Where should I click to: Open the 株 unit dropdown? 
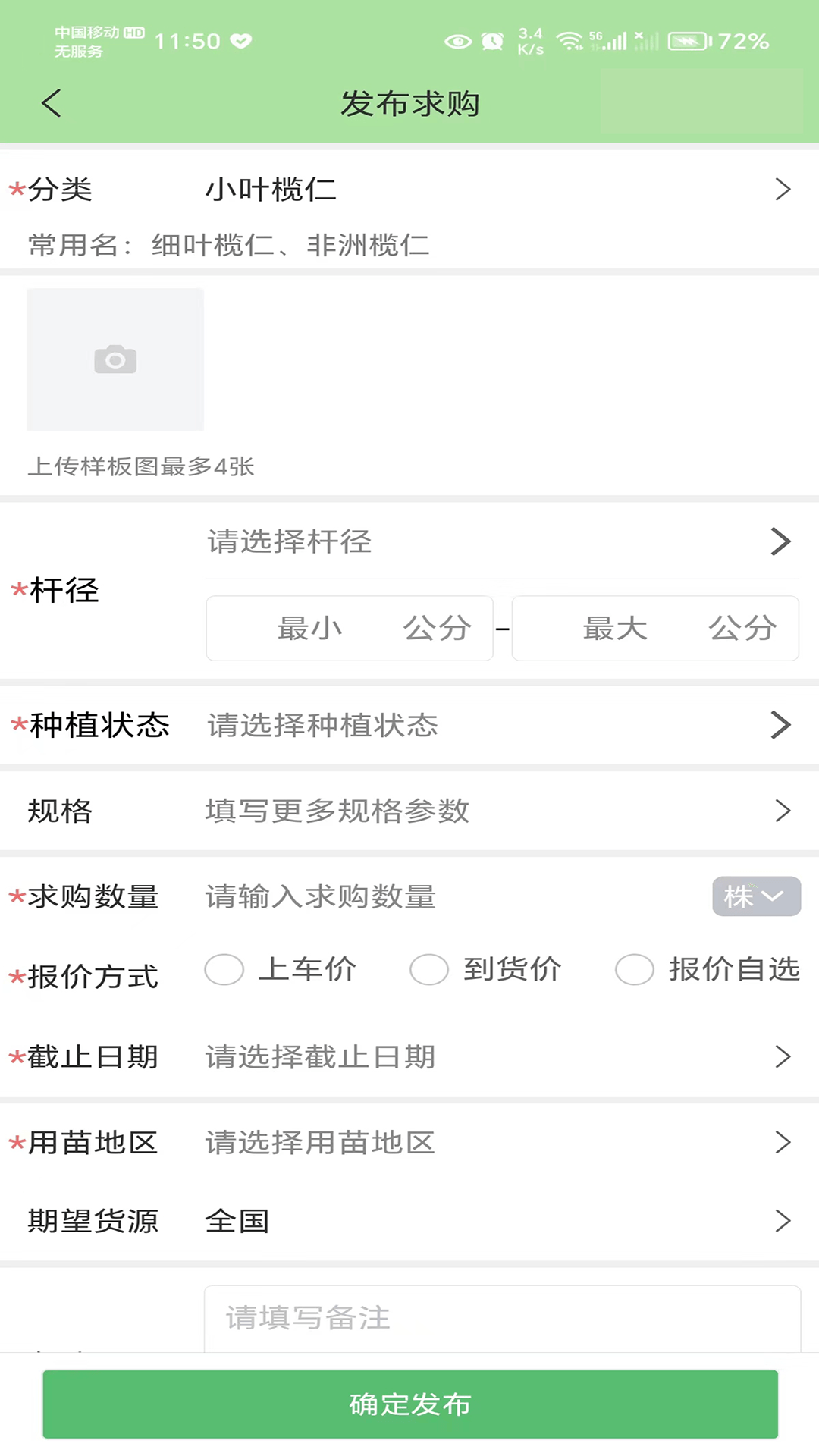coord(755,896)
